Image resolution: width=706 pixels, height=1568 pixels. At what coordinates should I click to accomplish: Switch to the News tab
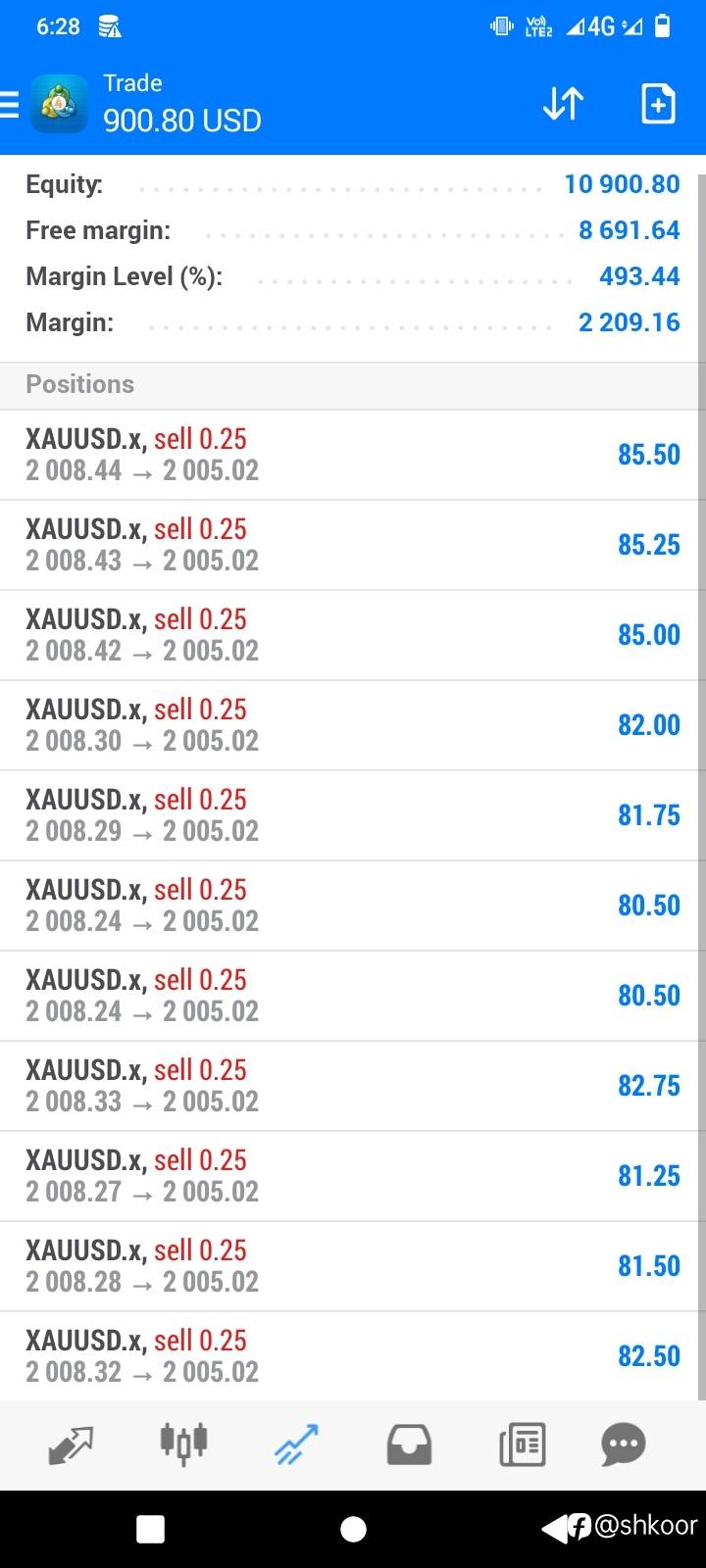(x=522, y=1445)
